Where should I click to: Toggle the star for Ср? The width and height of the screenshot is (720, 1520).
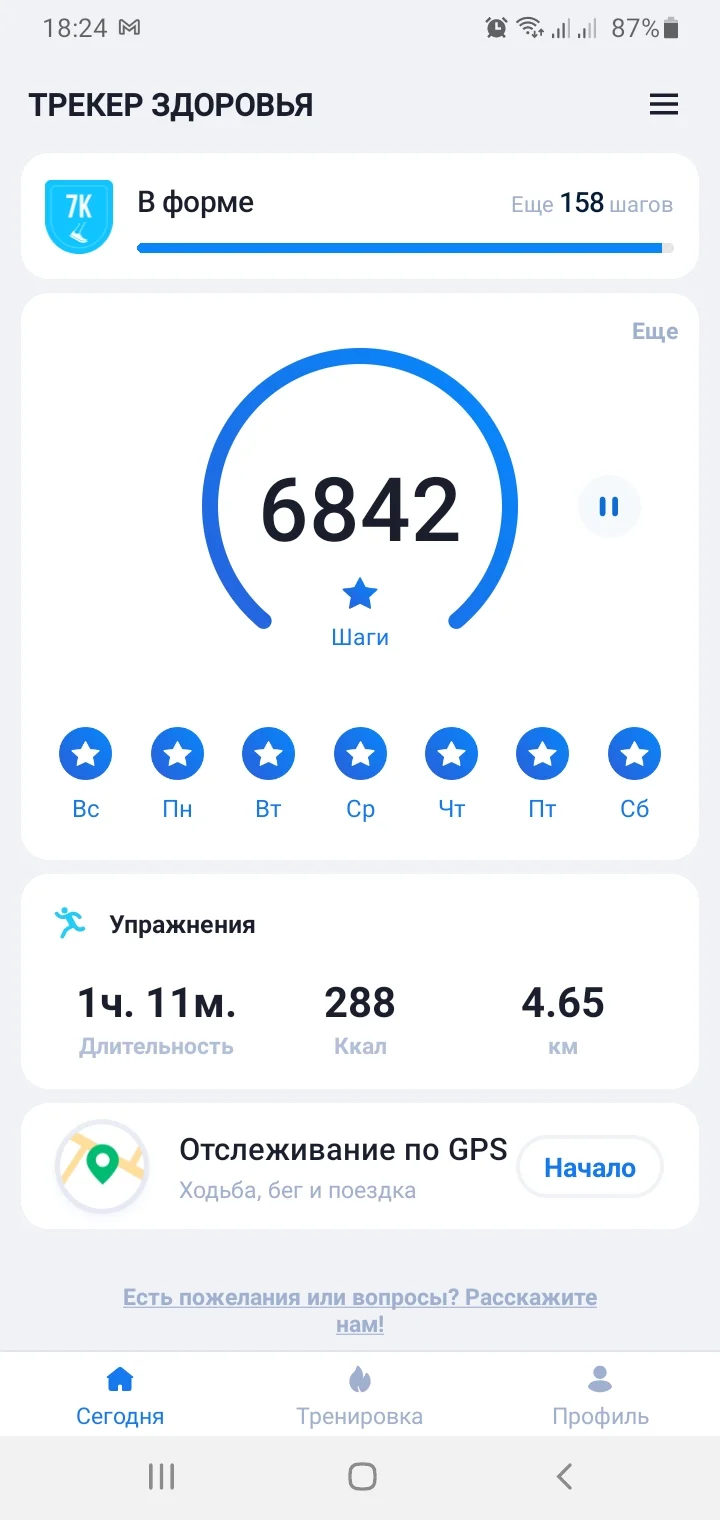click(x=360, y=753)
